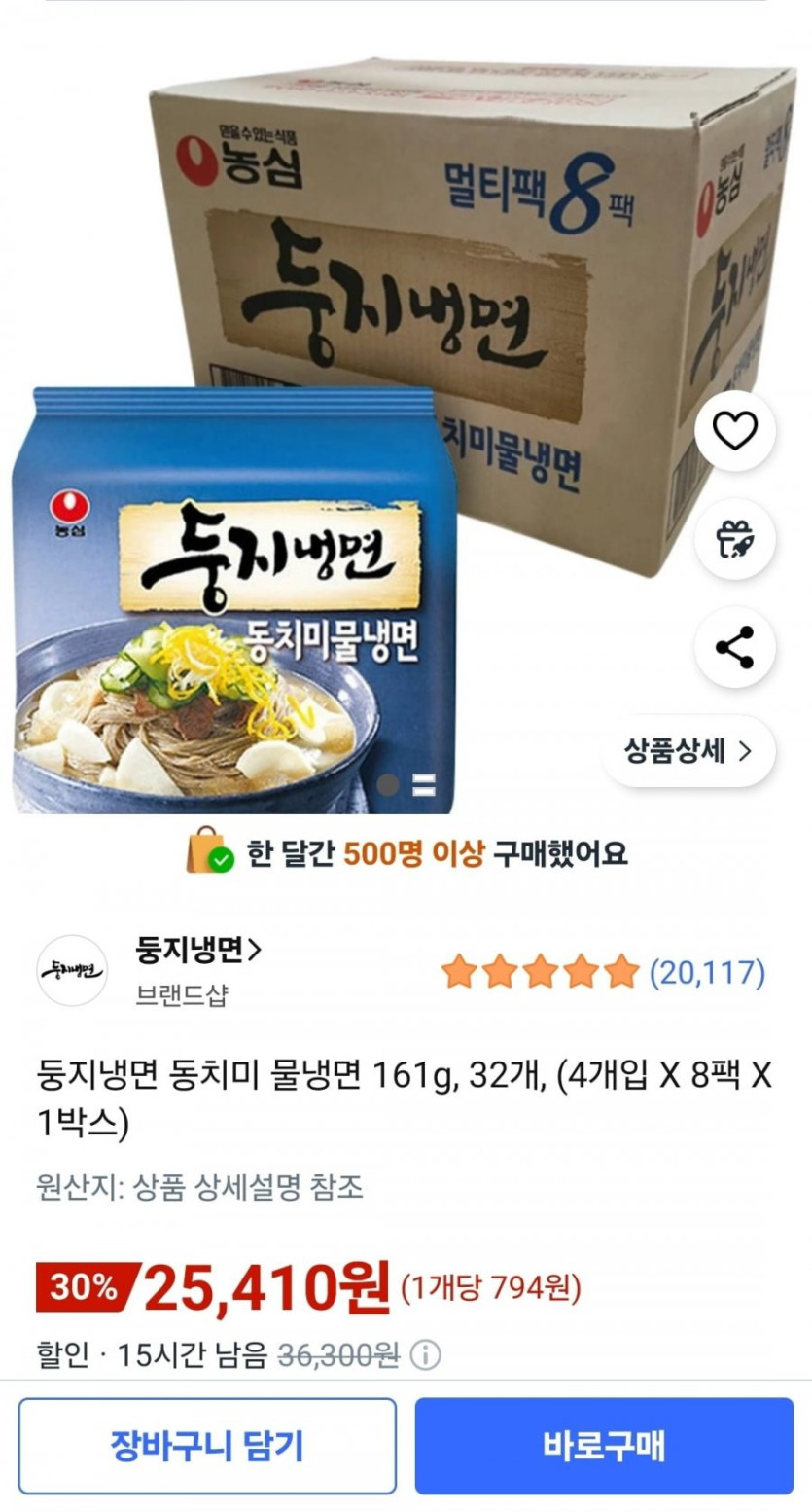Add product to wishlist with heart icon

[734, 430]
